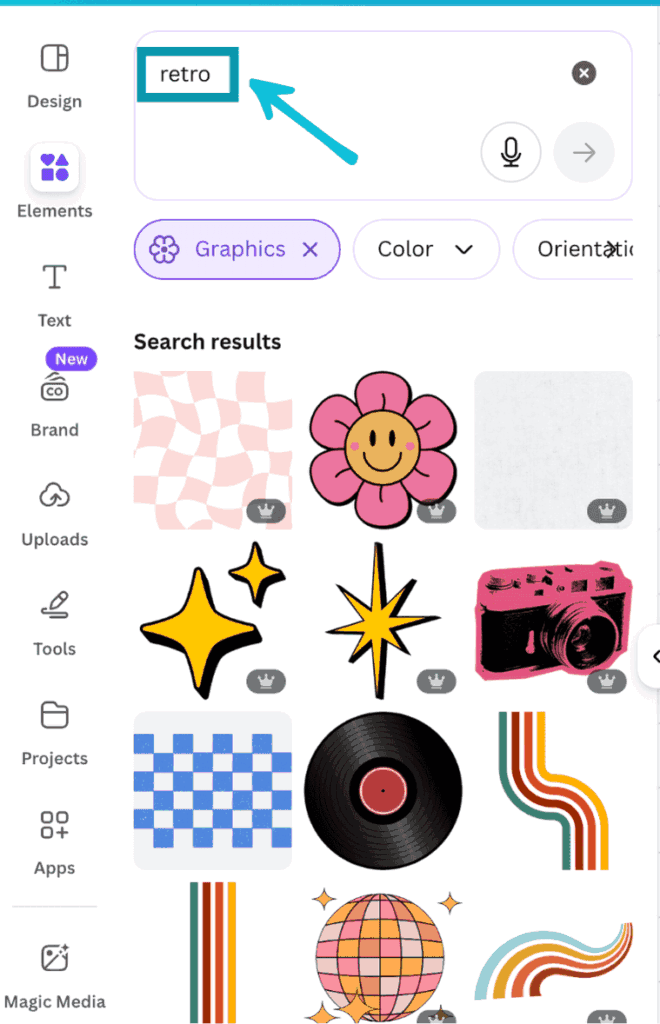Add the pink retro camera graphic
Screen dimensions: 660x1024
[x=552, y=620]
